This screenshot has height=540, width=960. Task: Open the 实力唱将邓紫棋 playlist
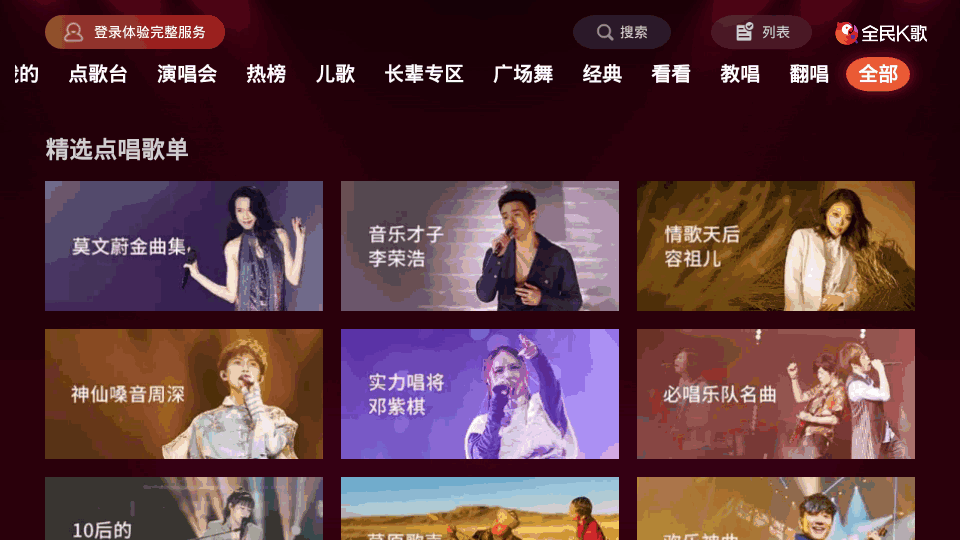click(480, 394)
